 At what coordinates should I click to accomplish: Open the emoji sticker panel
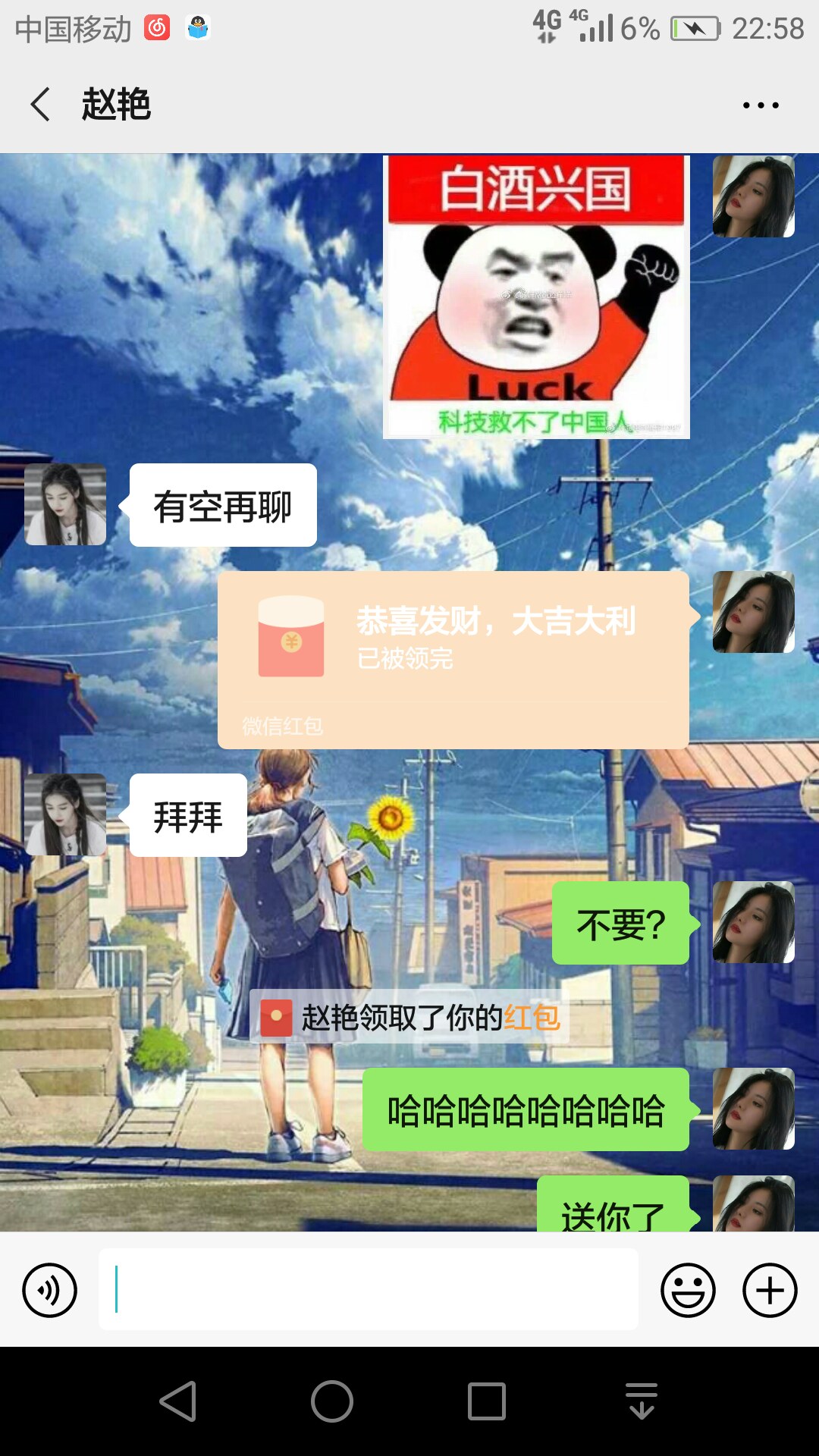688,1290
